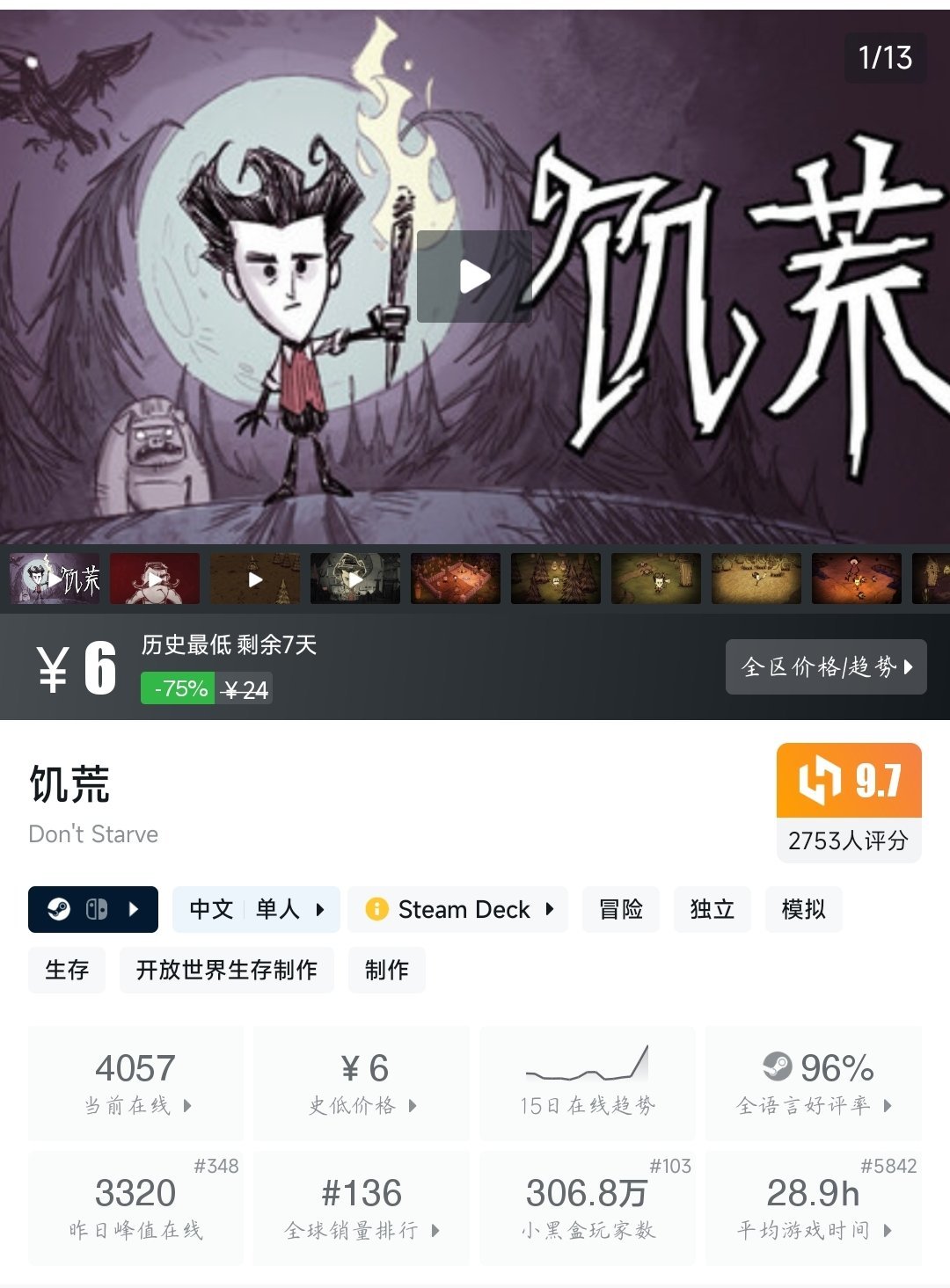Open Steam Deck compatibility info

click(458, 909)
